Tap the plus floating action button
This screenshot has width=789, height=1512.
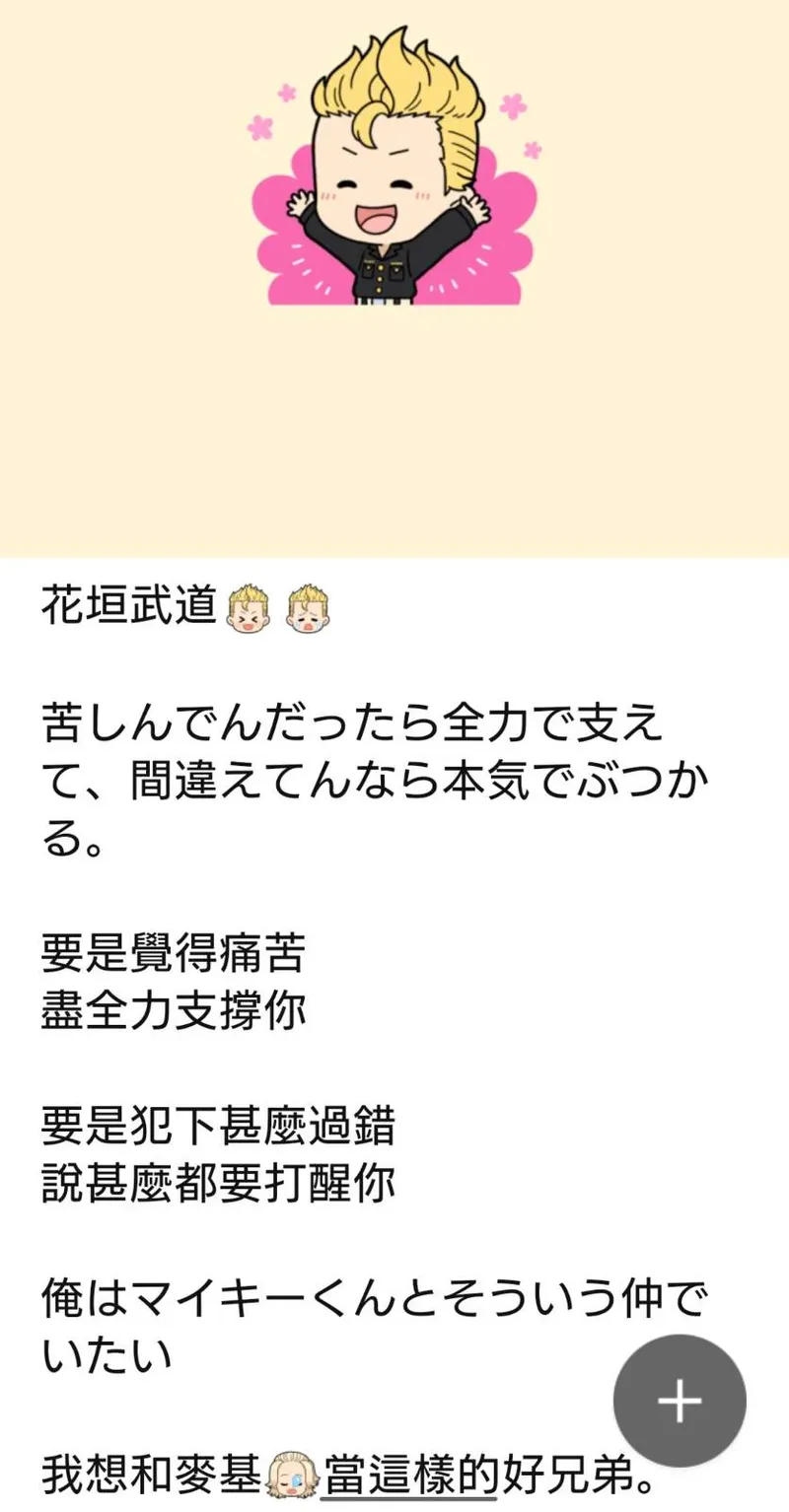680,1401
